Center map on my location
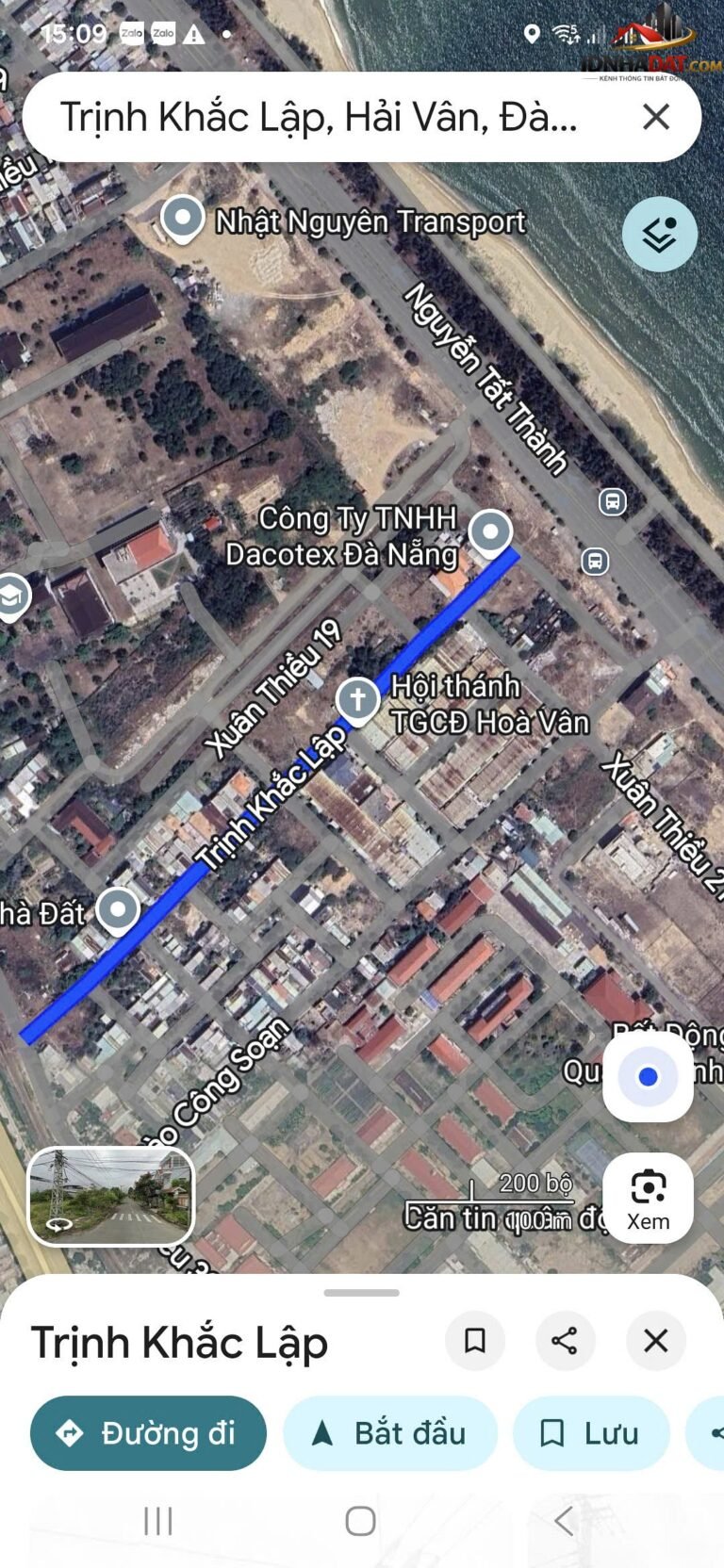 [648, 1077]
